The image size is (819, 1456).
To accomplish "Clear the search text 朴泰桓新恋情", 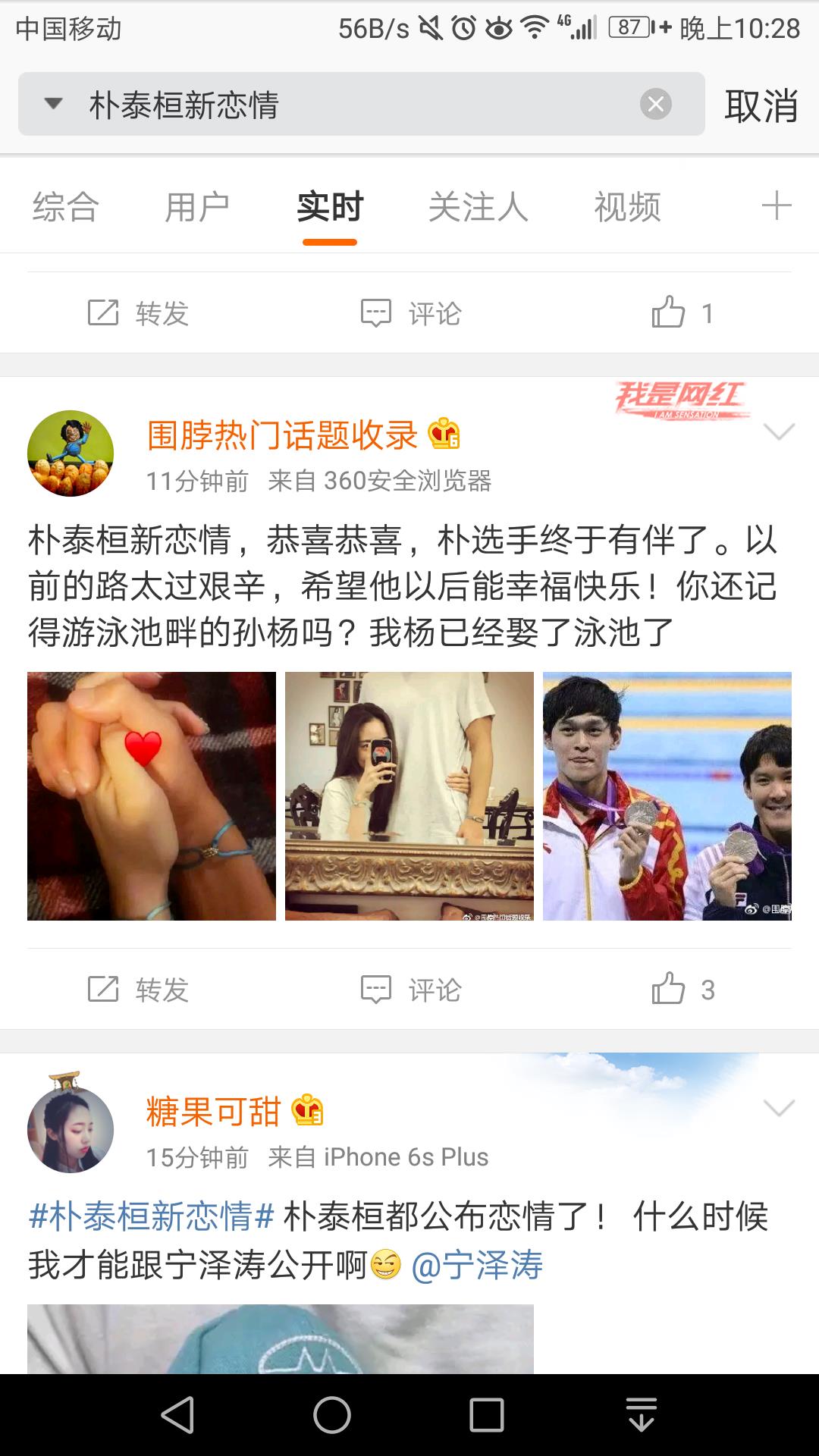I will click(656, 104).
